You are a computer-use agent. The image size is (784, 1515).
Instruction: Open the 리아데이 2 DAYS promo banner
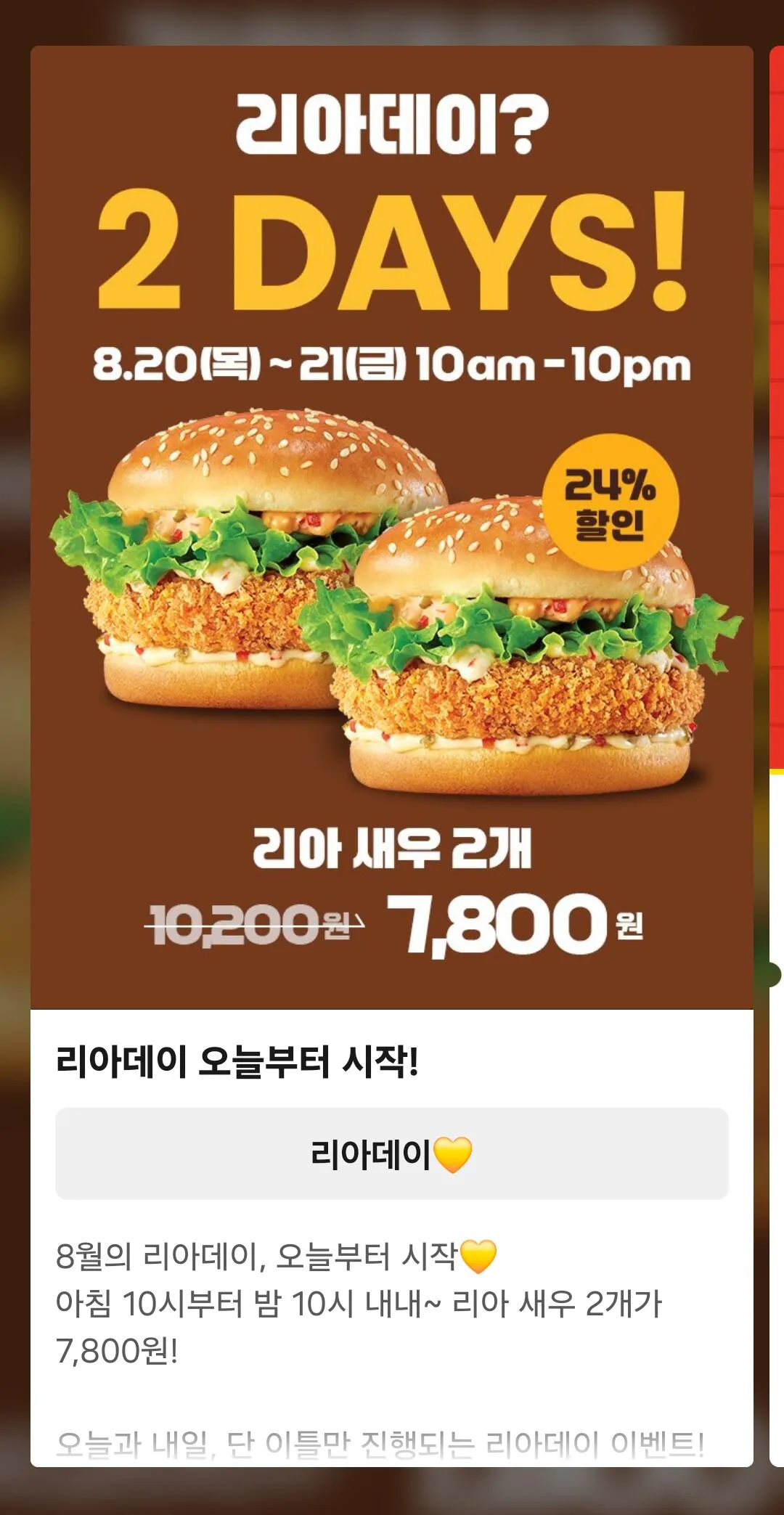[x=392, y=528]
